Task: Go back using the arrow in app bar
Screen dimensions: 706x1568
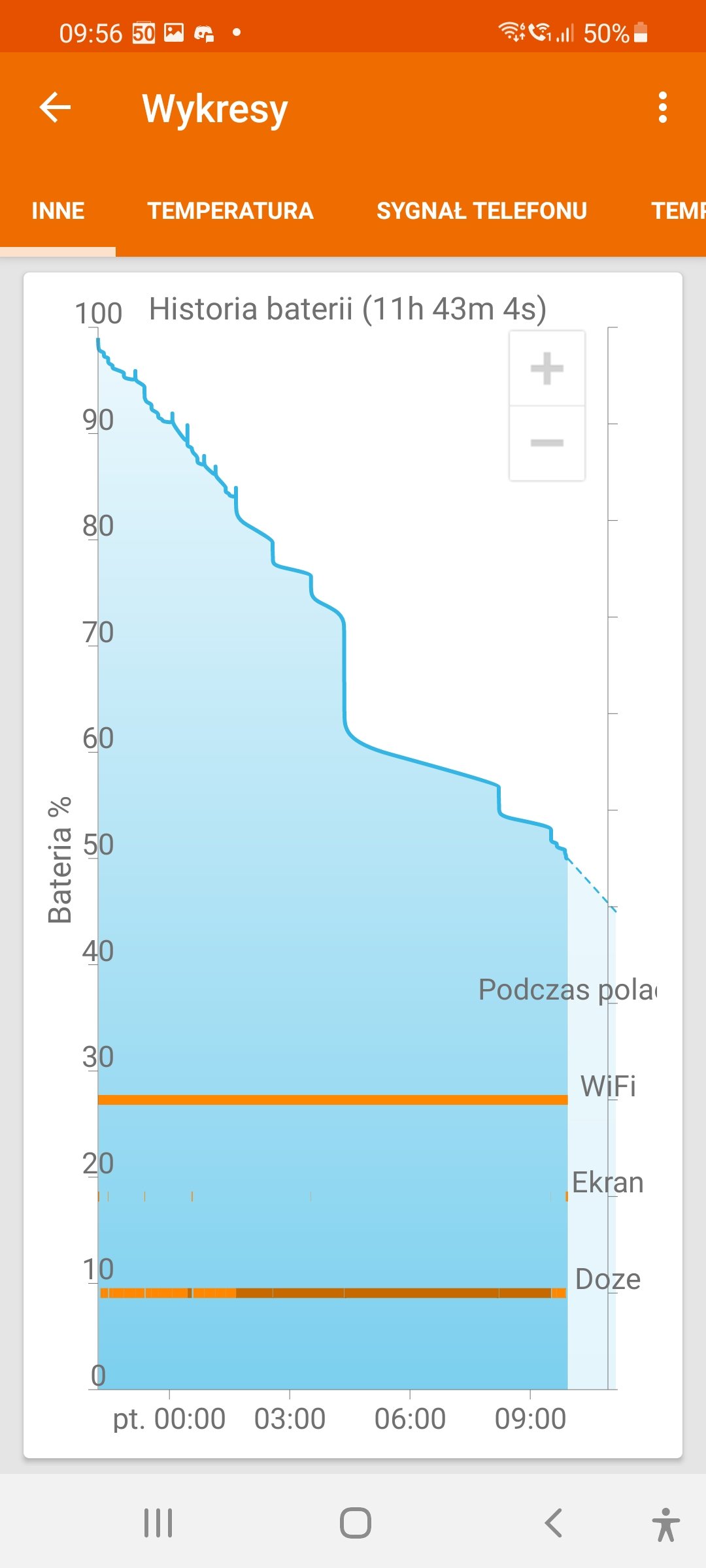Action: pyautogui.click(x=55, y=108)
